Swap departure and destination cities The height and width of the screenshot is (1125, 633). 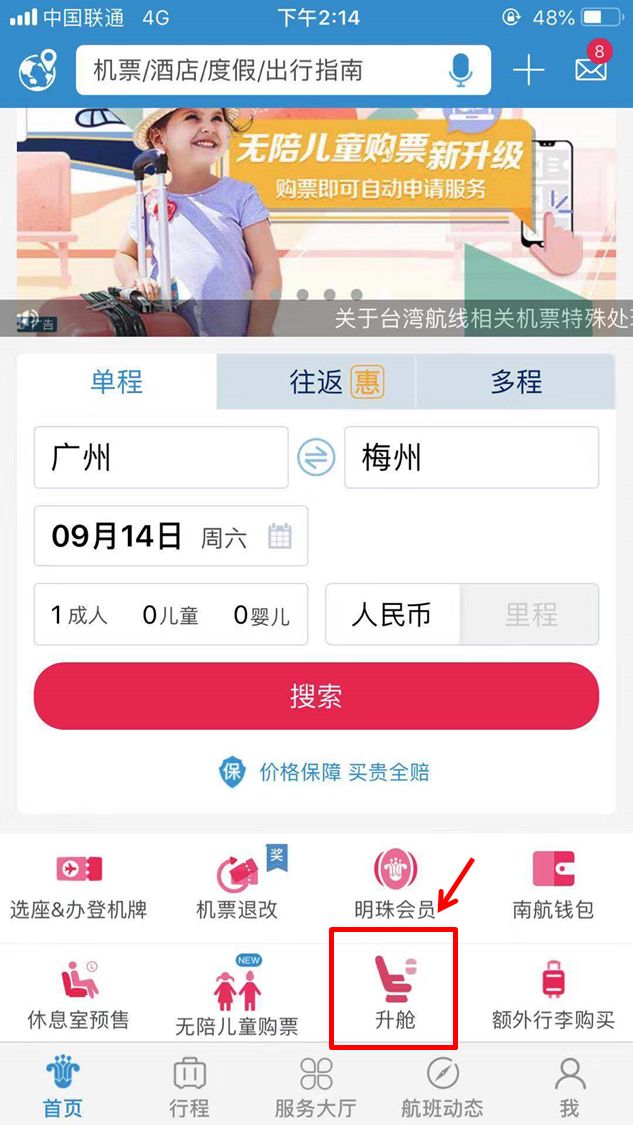coord(316,458)
